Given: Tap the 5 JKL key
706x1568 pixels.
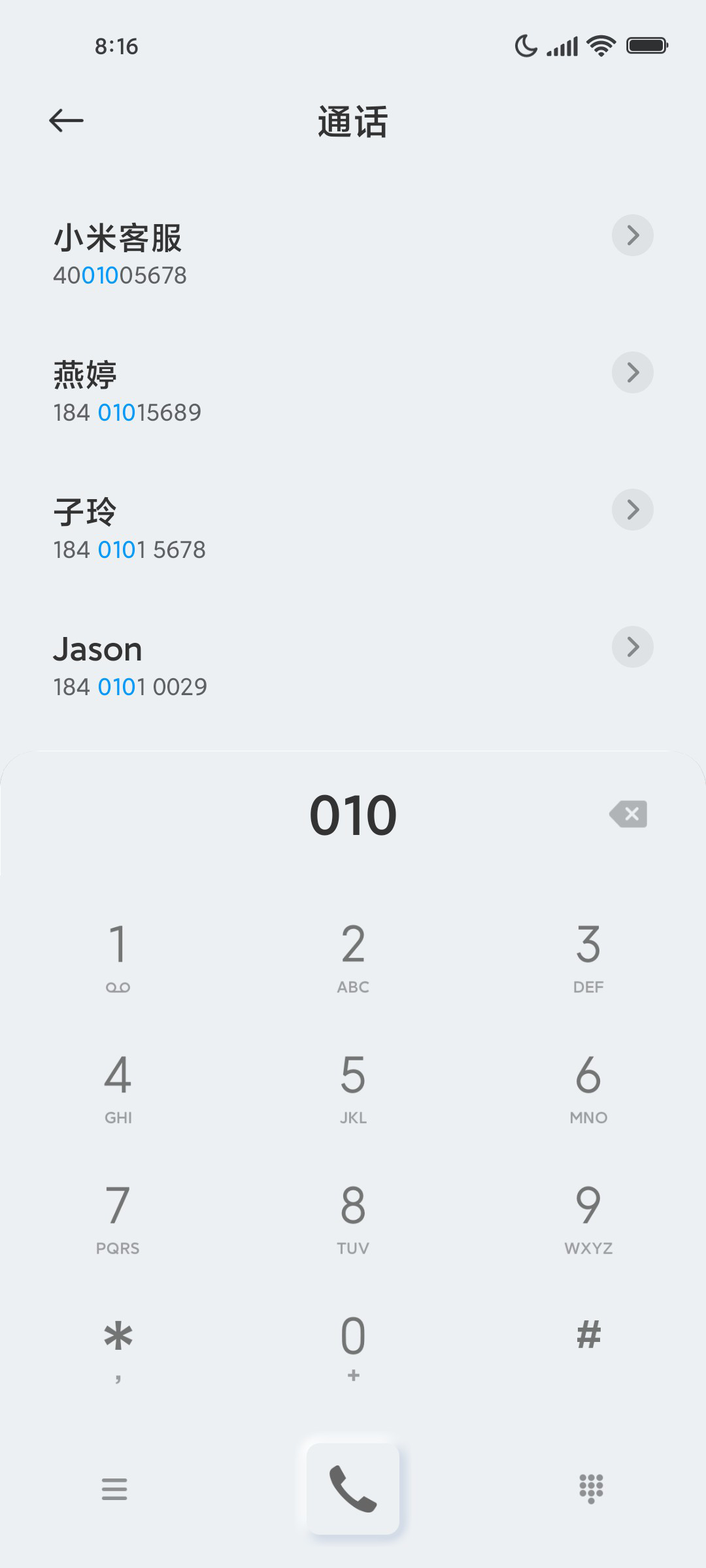Looking at the screenshot, I should [353, 1087].
